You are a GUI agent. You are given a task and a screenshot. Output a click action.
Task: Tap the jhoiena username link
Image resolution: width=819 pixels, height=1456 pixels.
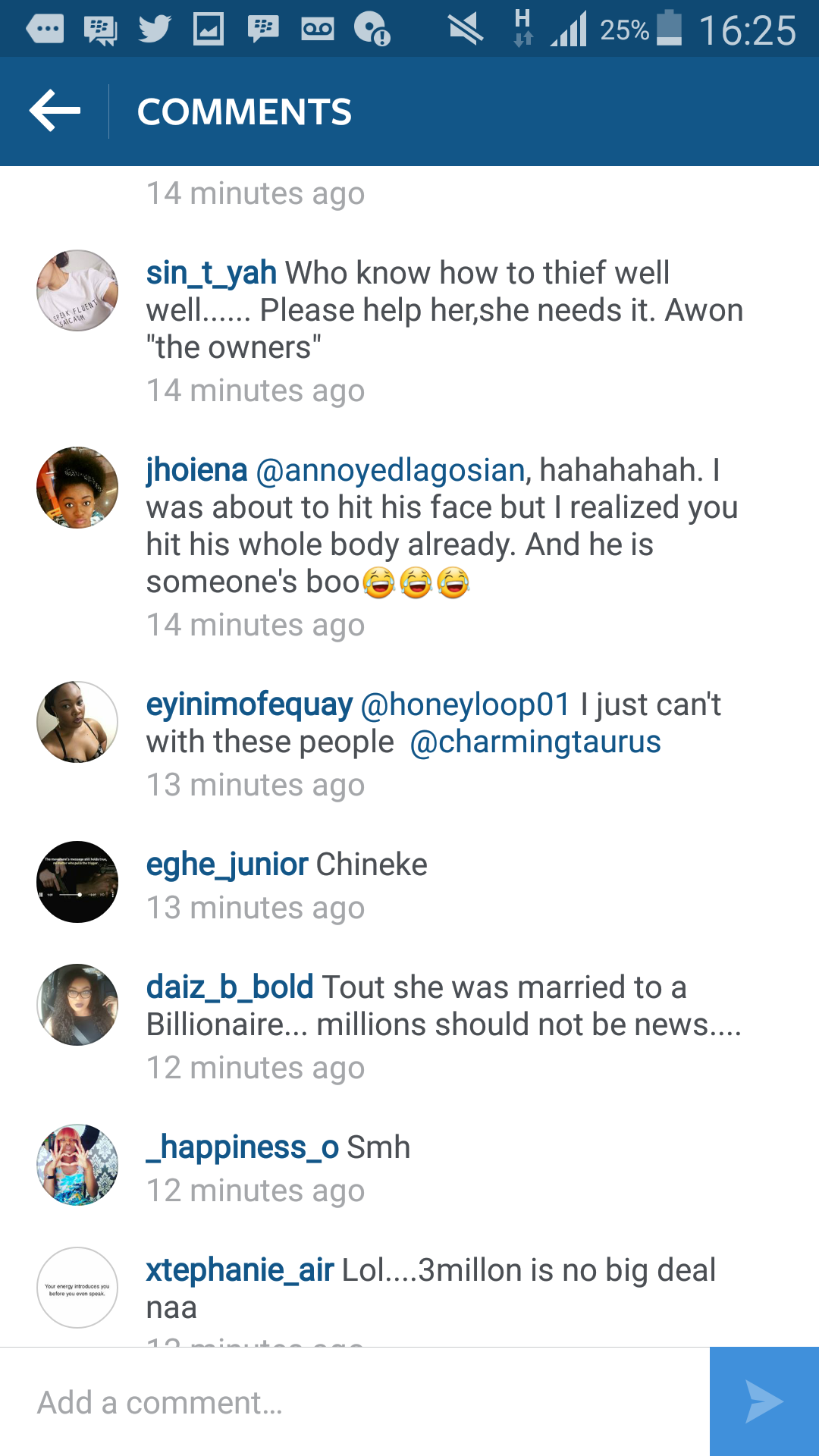[x=197, y=470]
